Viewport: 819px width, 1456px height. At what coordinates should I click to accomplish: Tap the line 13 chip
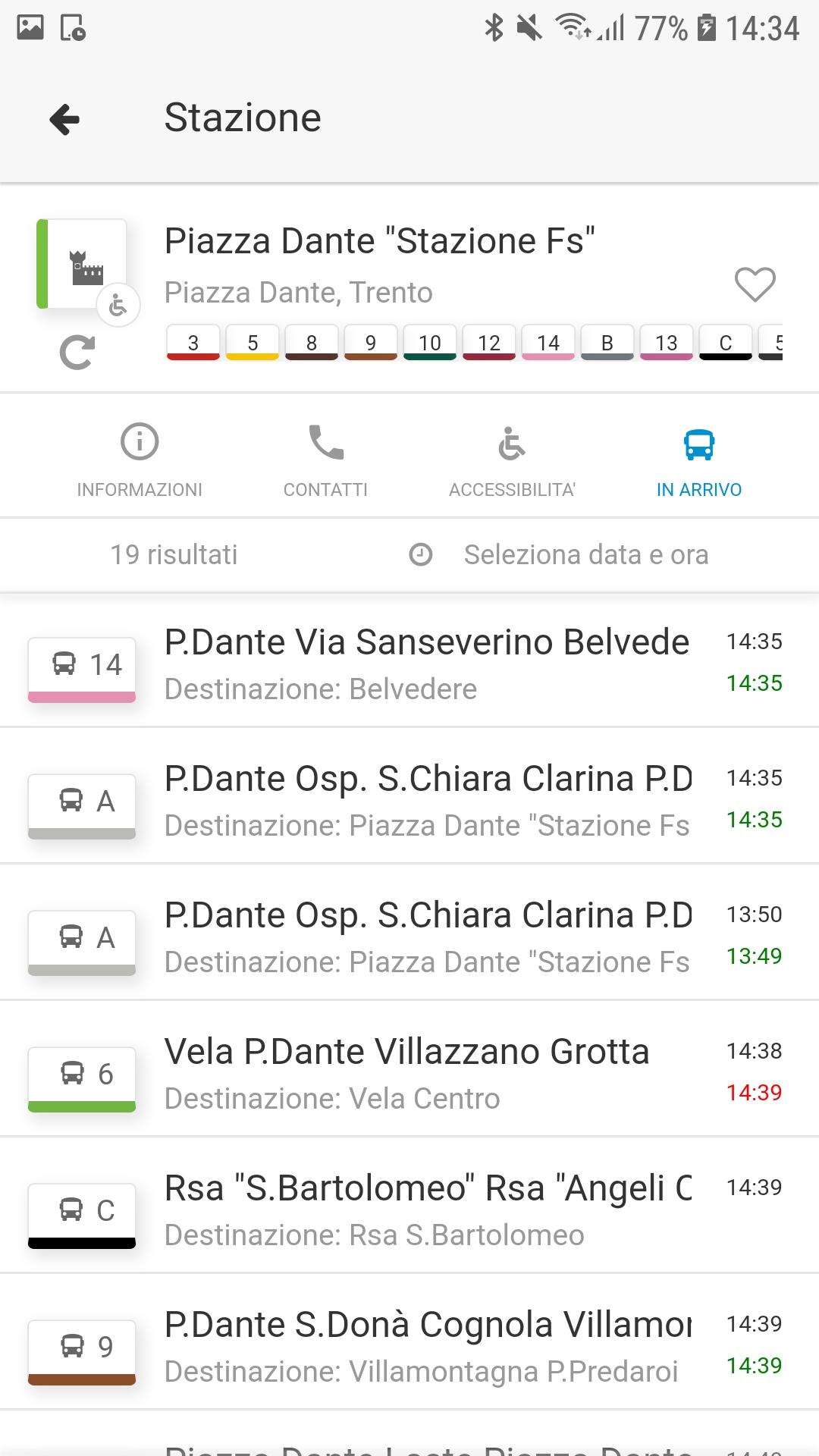[667, 343]
